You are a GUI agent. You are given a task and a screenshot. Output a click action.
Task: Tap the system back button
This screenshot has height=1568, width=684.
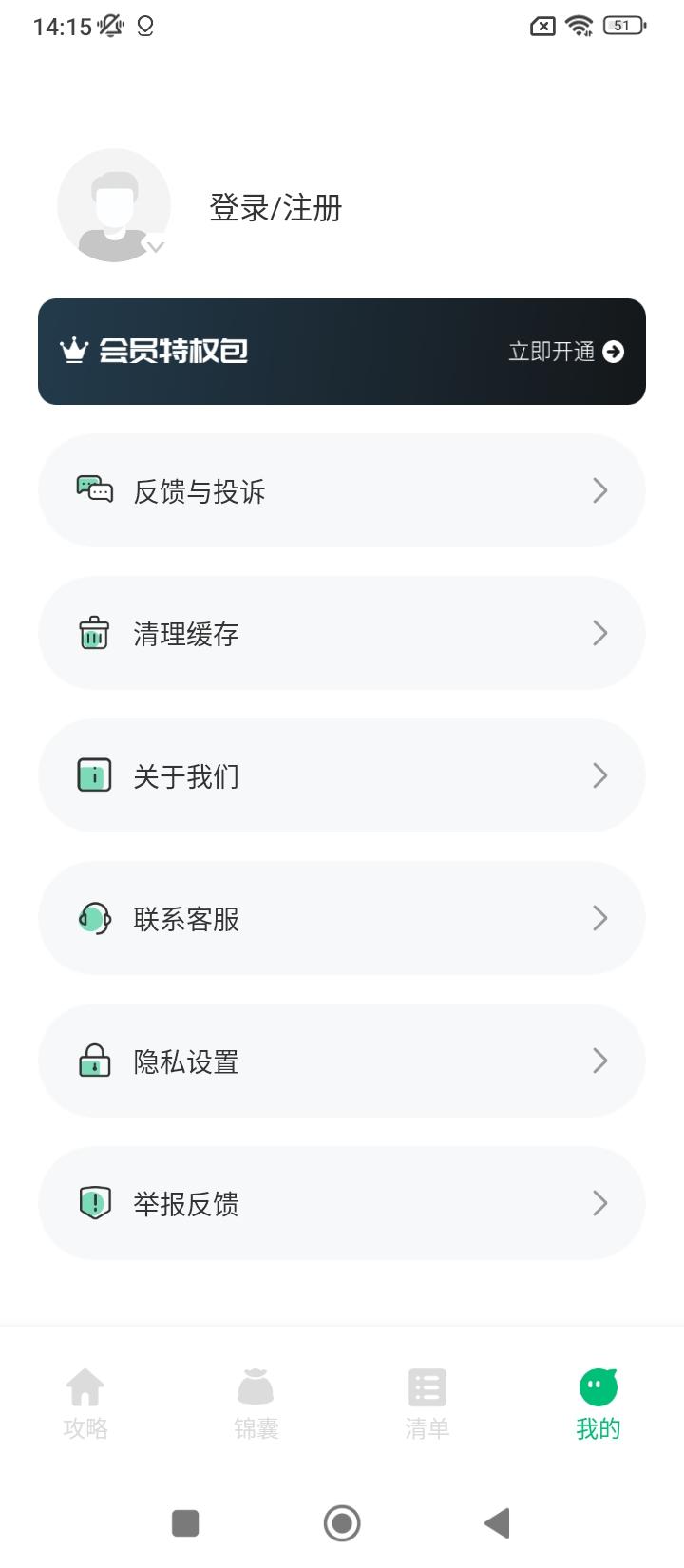[497, 1522]
